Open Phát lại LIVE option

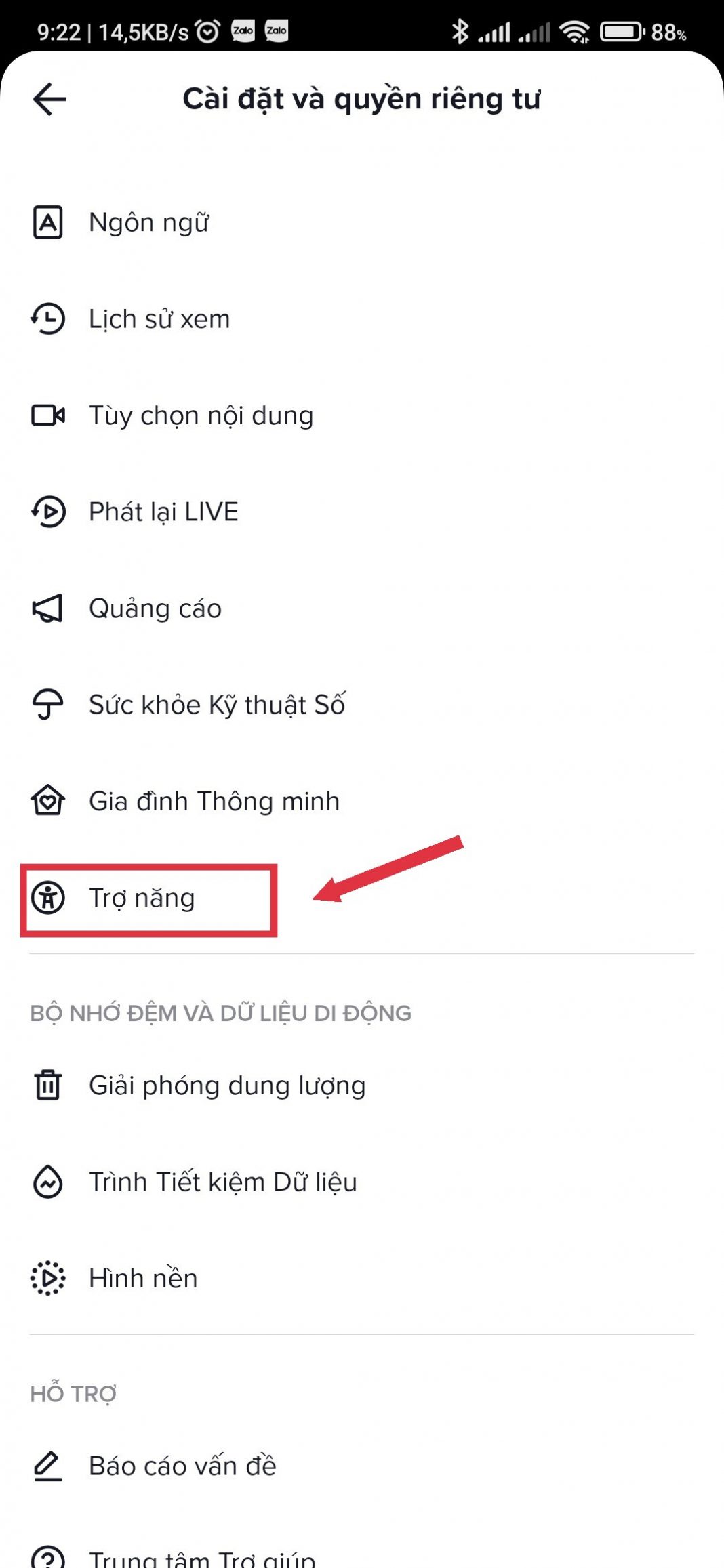point(163,512)
